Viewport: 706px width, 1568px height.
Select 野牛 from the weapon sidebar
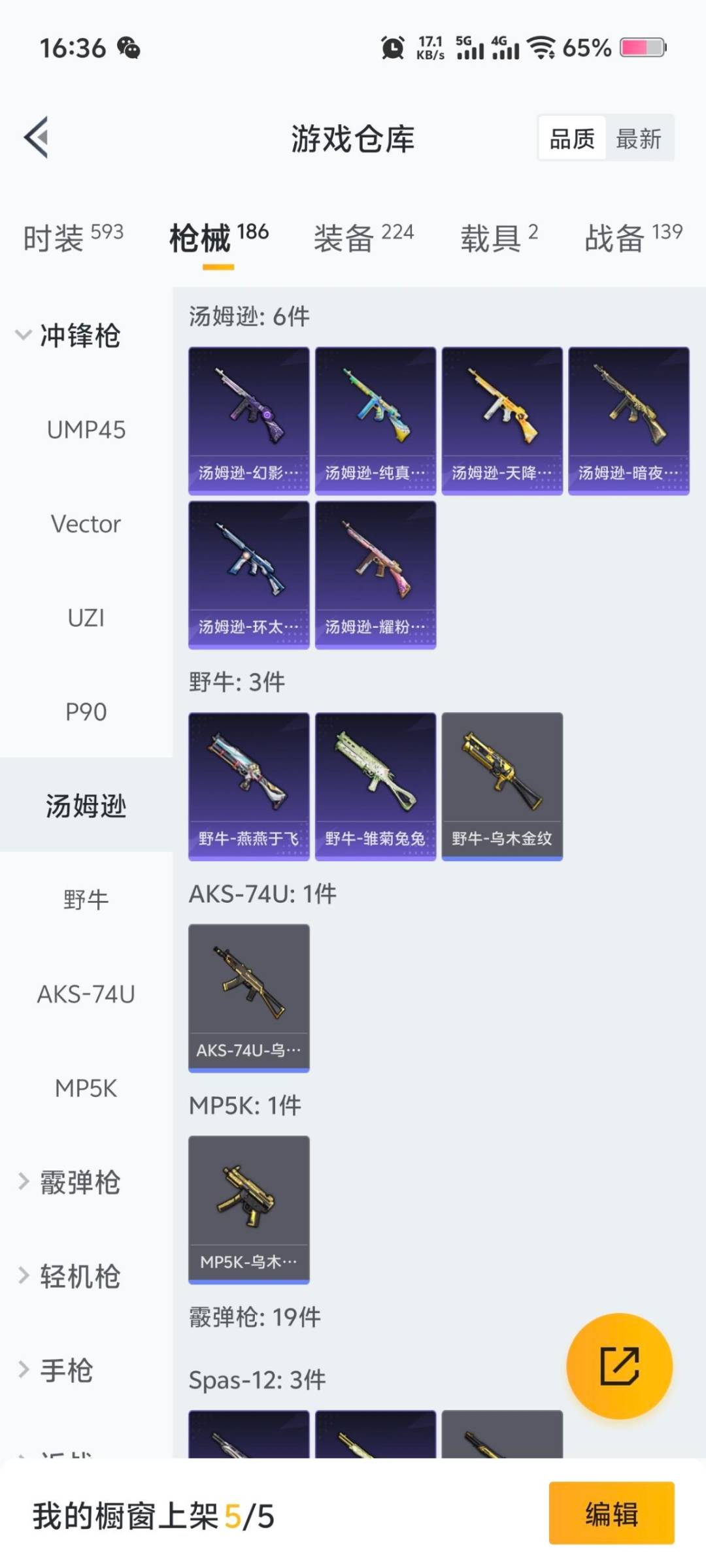point(85,900)
